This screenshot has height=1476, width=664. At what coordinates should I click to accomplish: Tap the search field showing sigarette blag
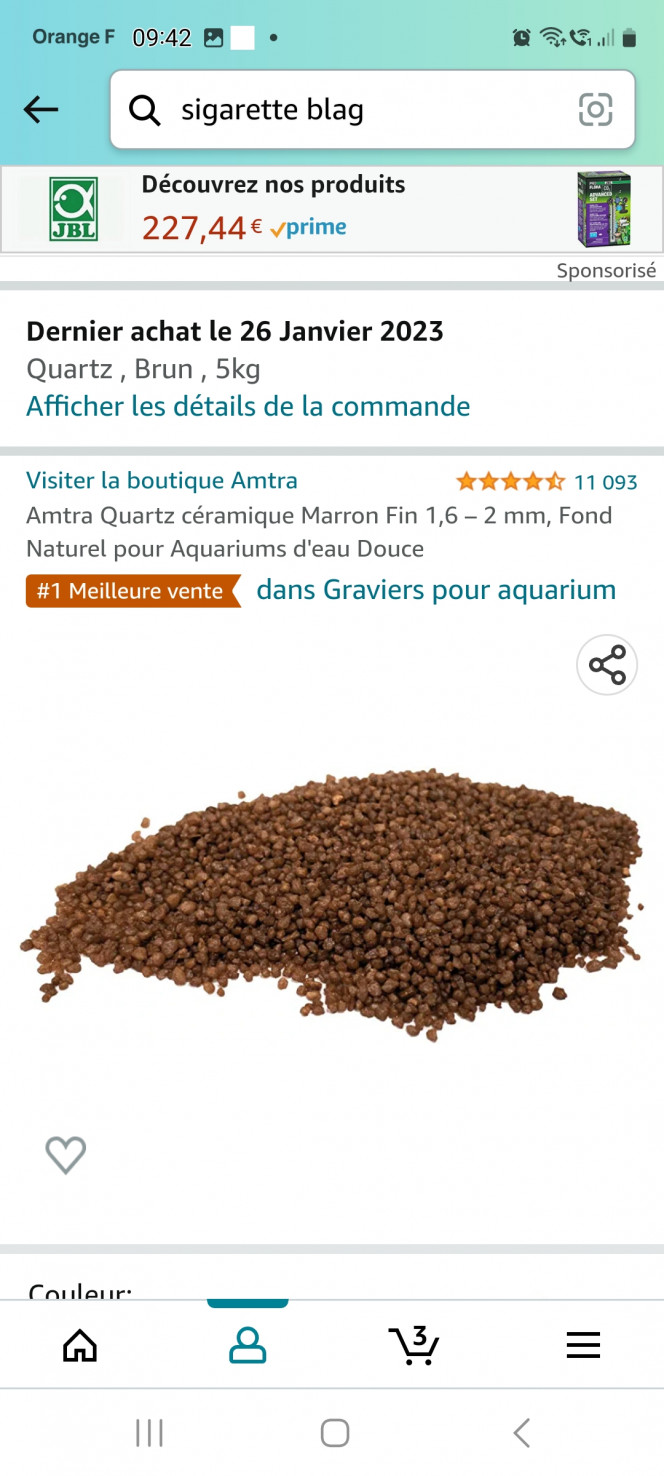click(x=350, y=110)
